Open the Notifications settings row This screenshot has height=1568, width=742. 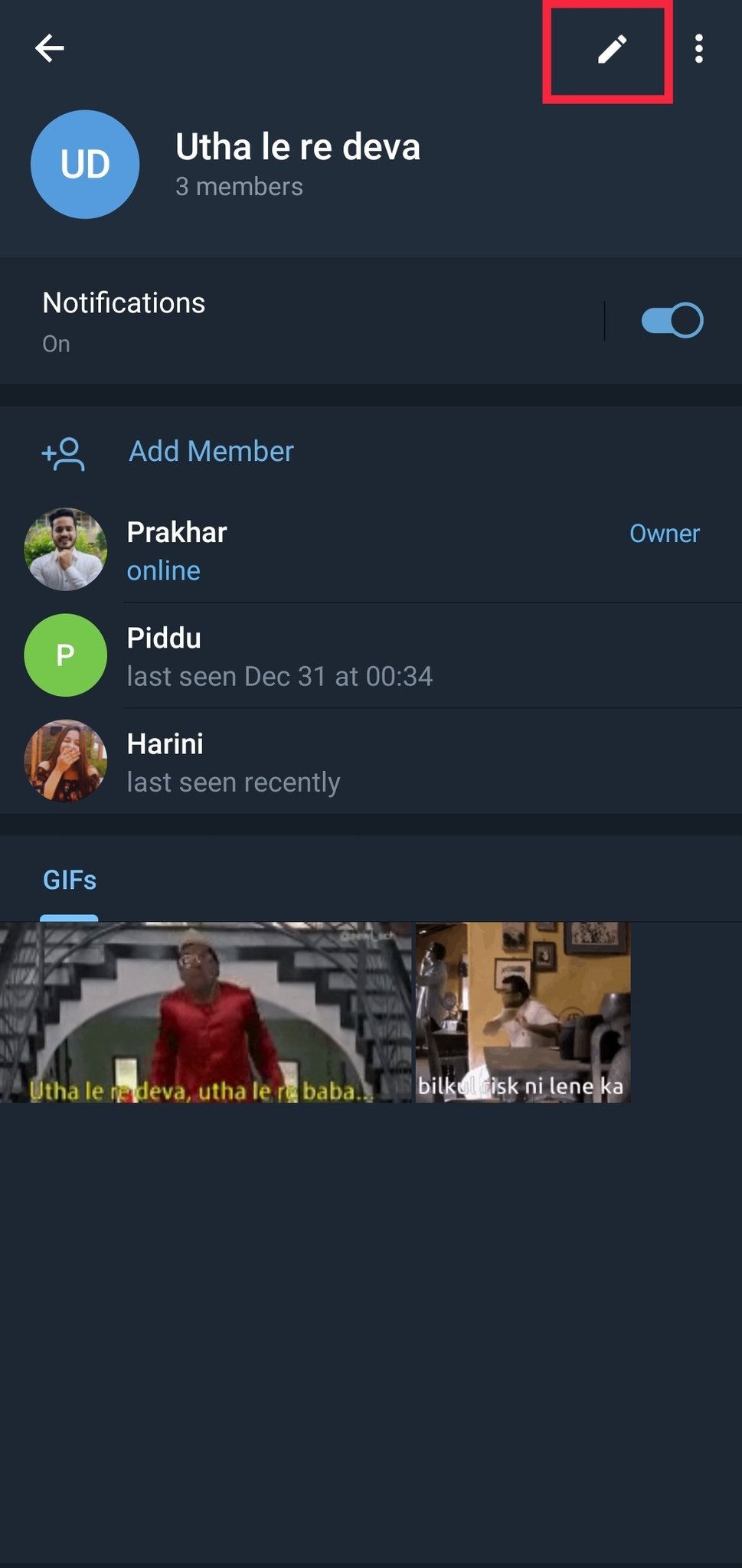(x=306, y=321)
